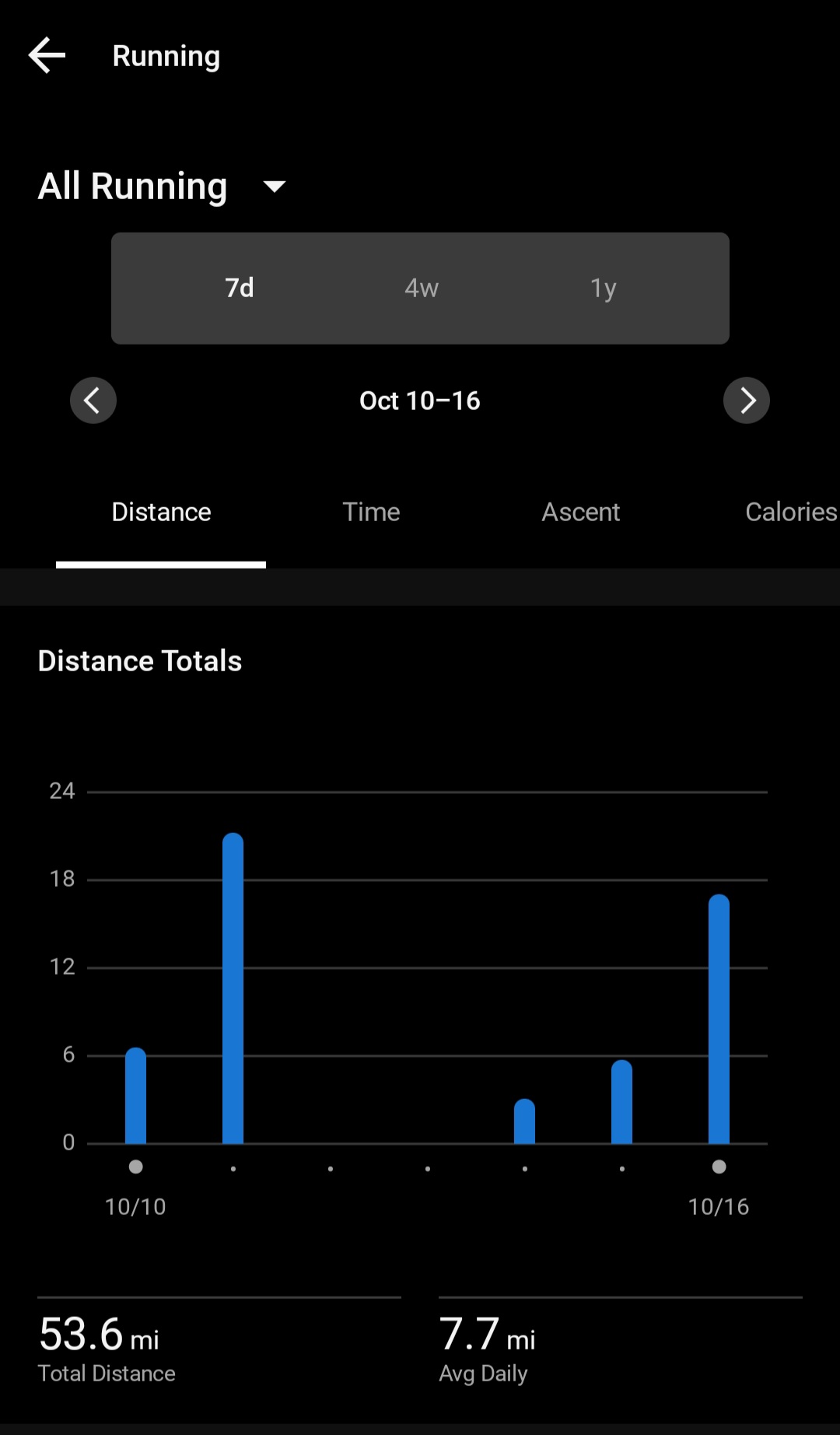Expand the All Running dropdown
Image resolution: width=840 pixels, height=1435 pixels.
point(274,187)
